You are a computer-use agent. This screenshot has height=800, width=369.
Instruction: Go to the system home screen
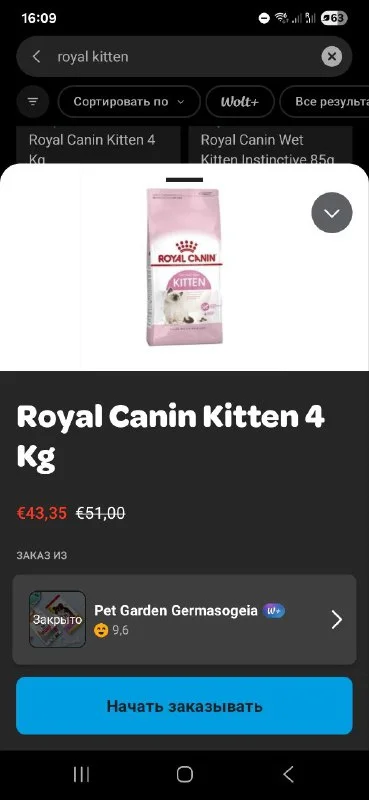[185, 774]
